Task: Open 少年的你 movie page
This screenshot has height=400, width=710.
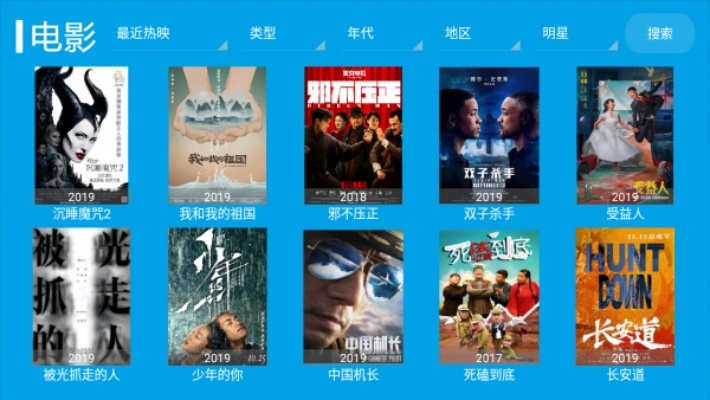Action: [217, 297]
